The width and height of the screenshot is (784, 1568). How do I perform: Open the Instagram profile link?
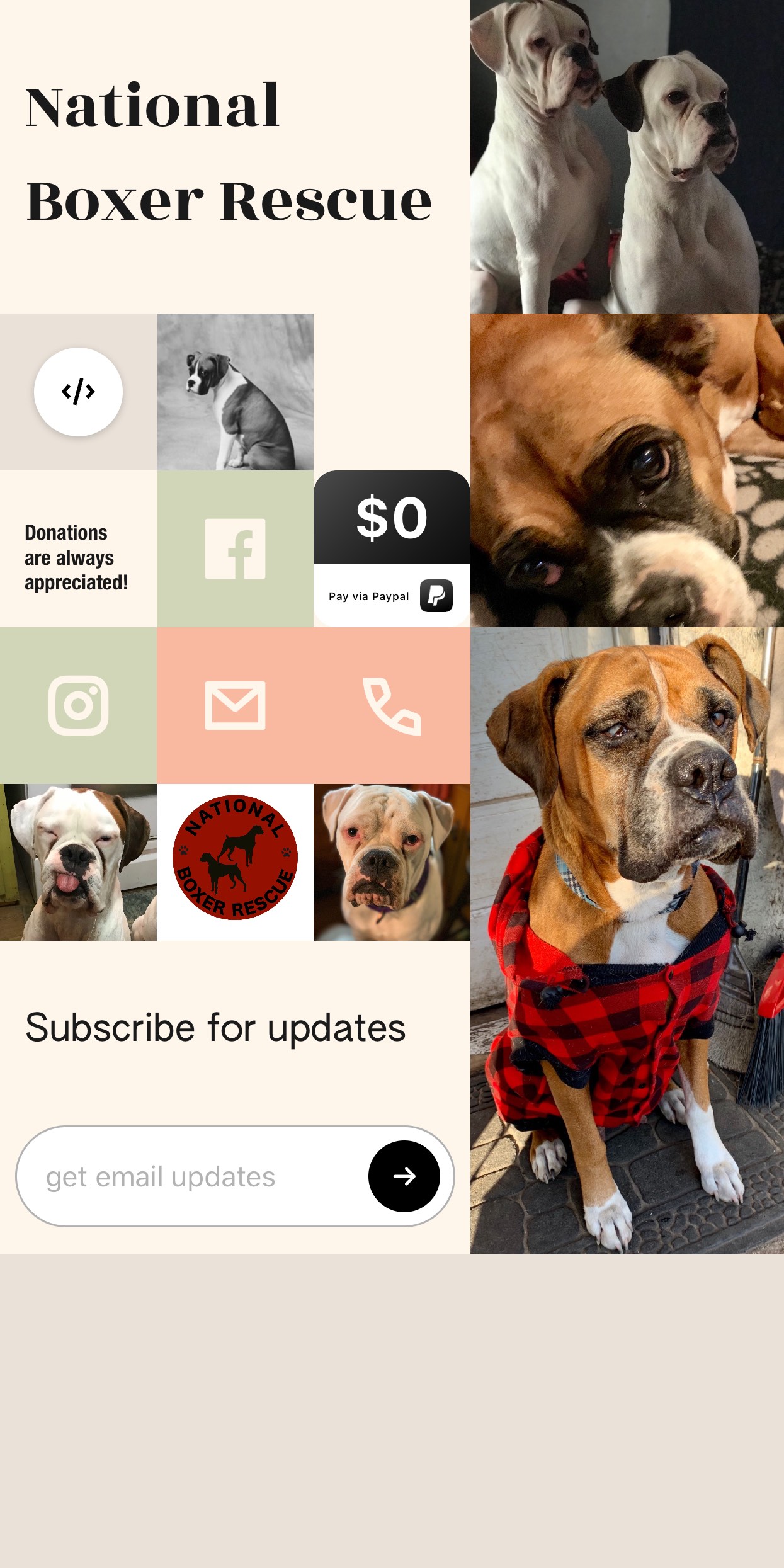pos(78,705)
